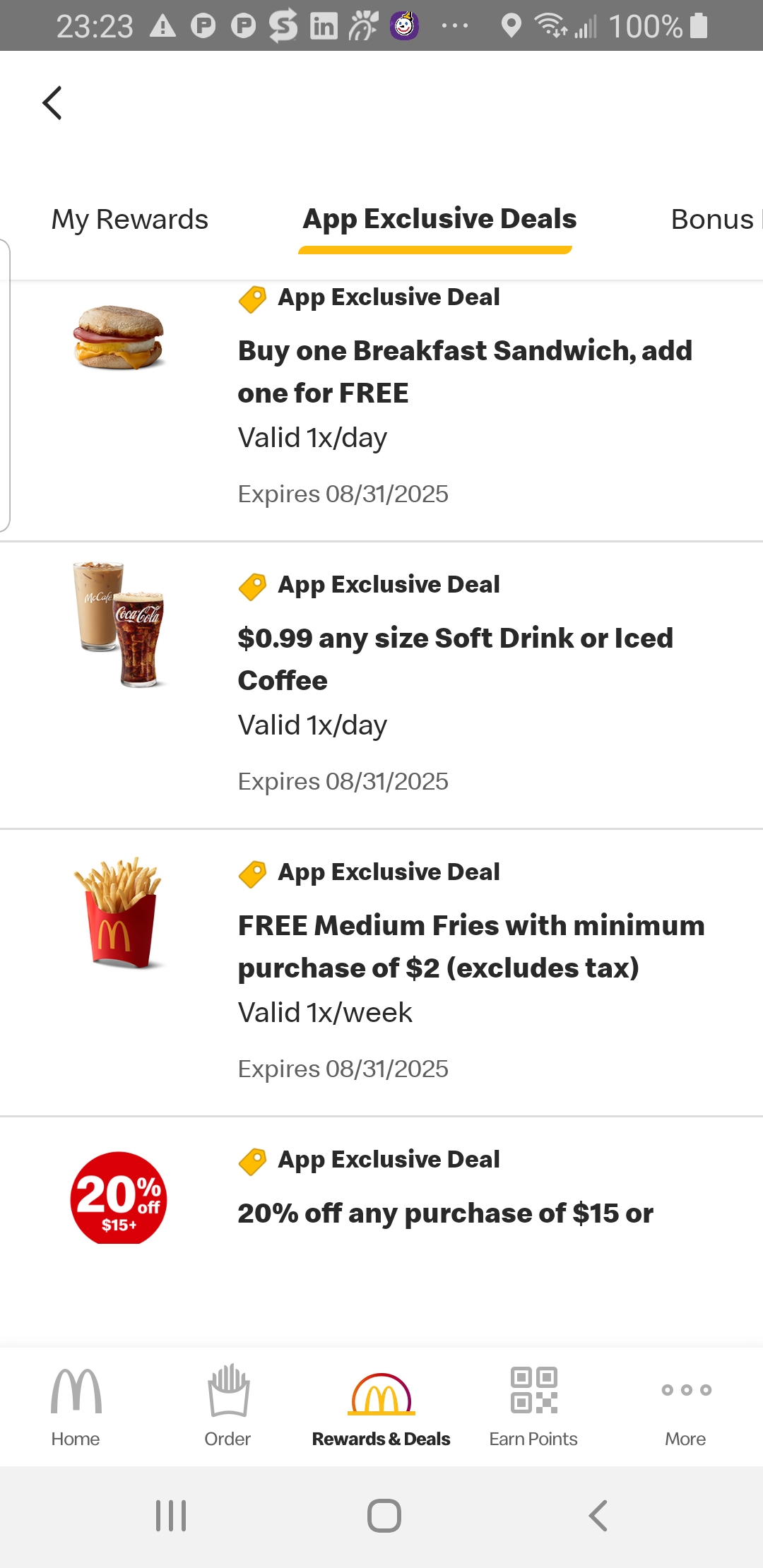Screen dimensions: 763x1568
Task: Tap the Rewards & Deals tab
Action: [x=381, y=1407]
